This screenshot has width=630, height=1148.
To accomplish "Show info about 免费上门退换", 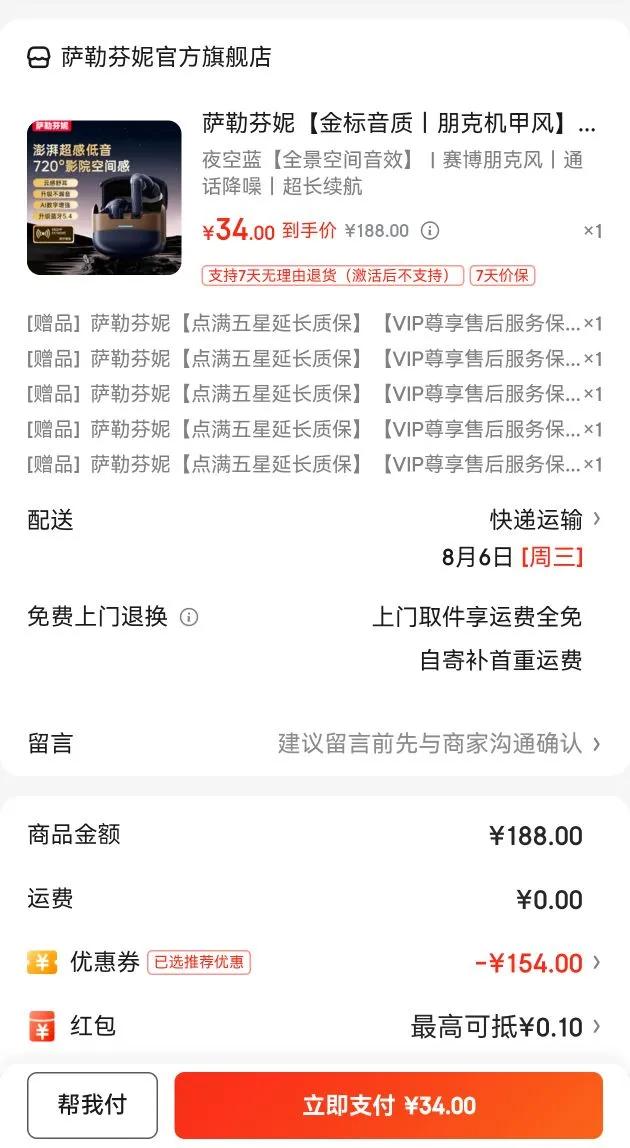I will click(x=189, y=617).
